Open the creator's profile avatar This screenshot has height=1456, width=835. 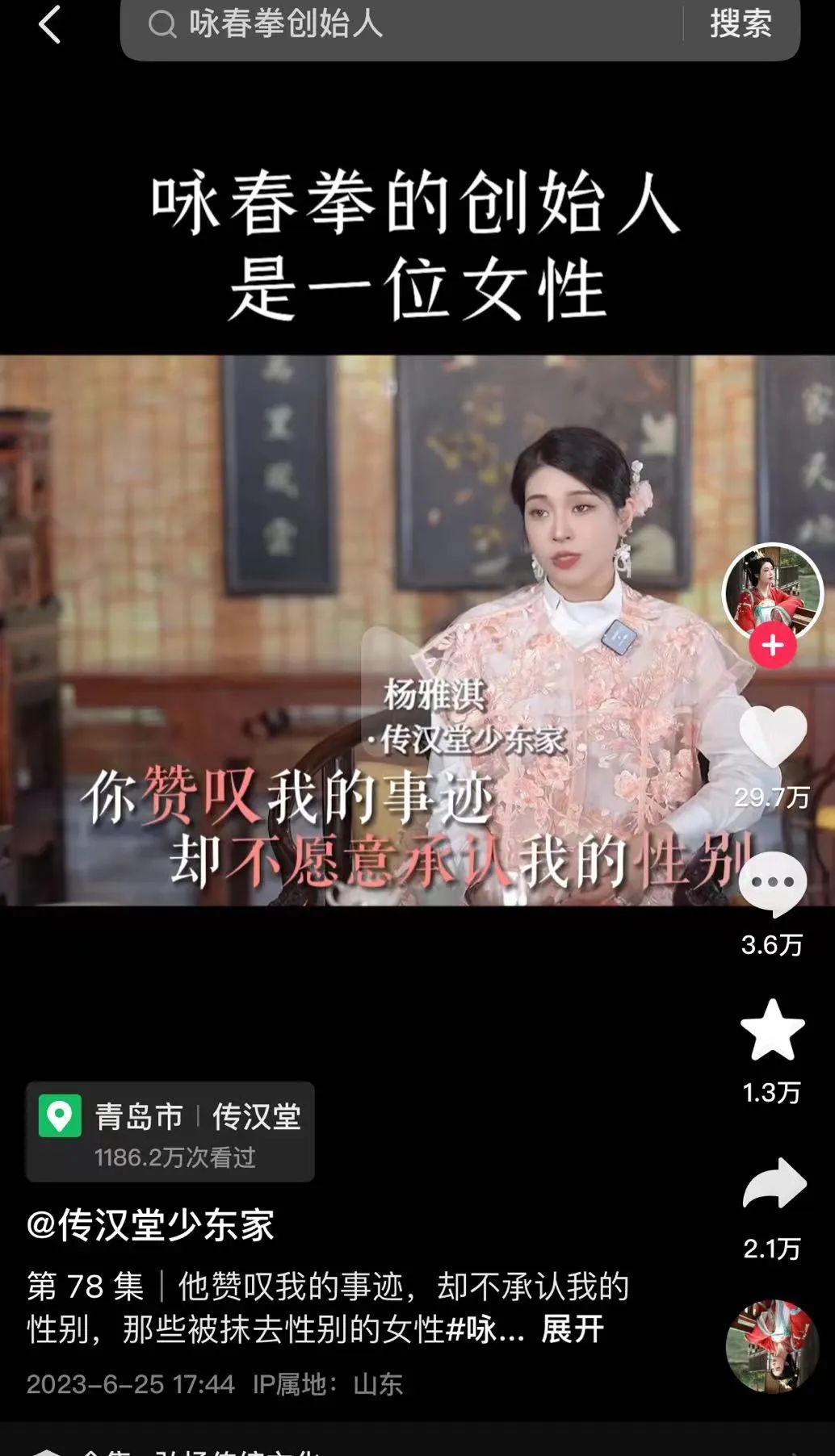[x=772, y=592]
